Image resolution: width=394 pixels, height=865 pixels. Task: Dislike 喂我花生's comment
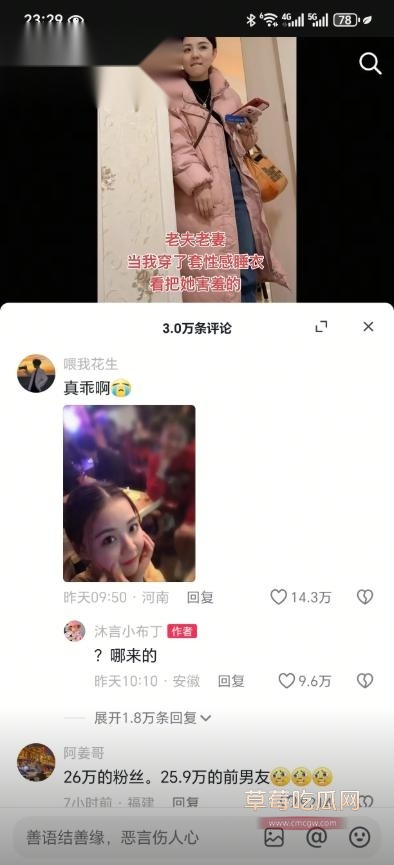pos(365,597)
